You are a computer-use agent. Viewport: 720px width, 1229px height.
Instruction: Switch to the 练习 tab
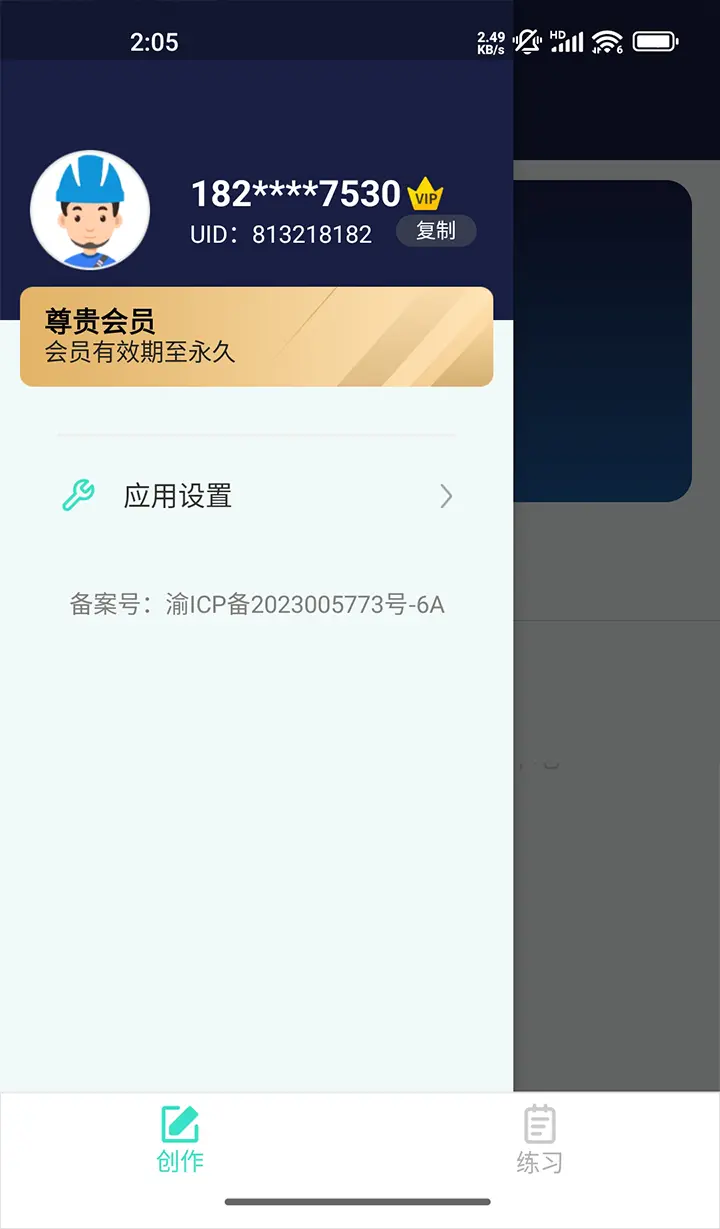[x=539, y=1139]
